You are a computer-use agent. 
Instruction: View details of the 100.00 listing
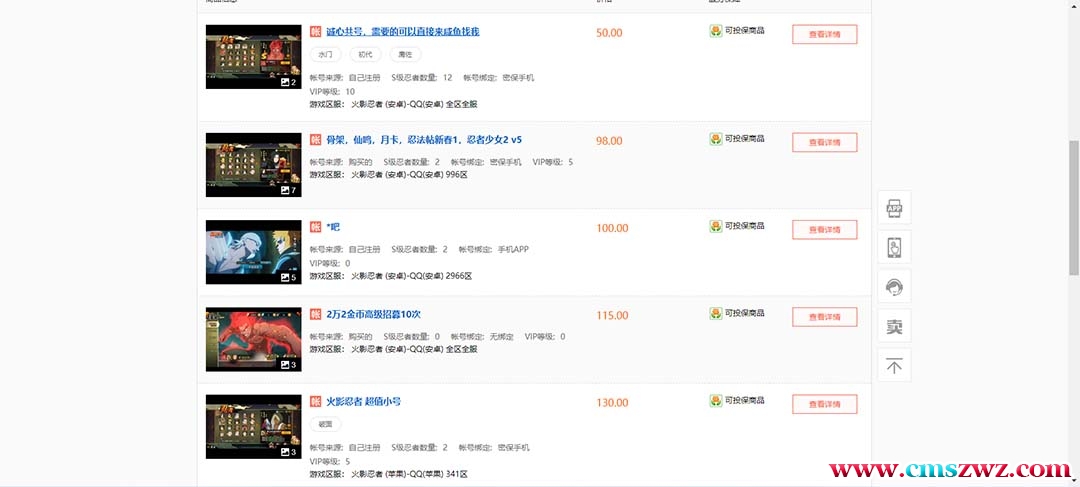click(824, 229)
